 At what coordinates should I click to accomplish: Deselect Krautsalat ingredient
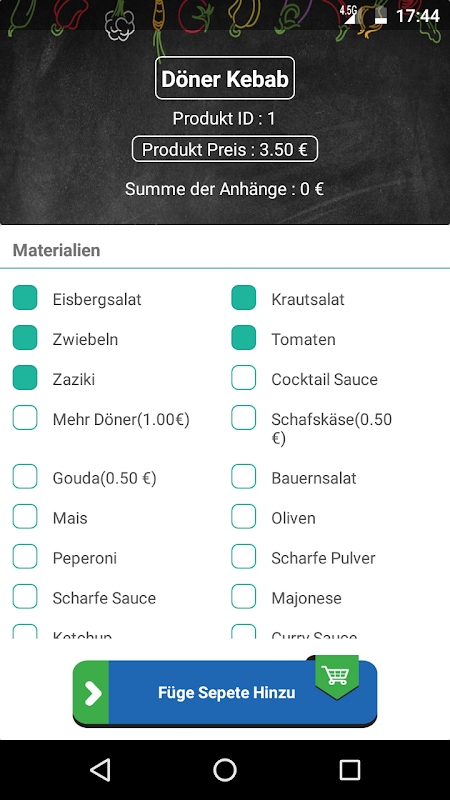(x=243, y=298)
